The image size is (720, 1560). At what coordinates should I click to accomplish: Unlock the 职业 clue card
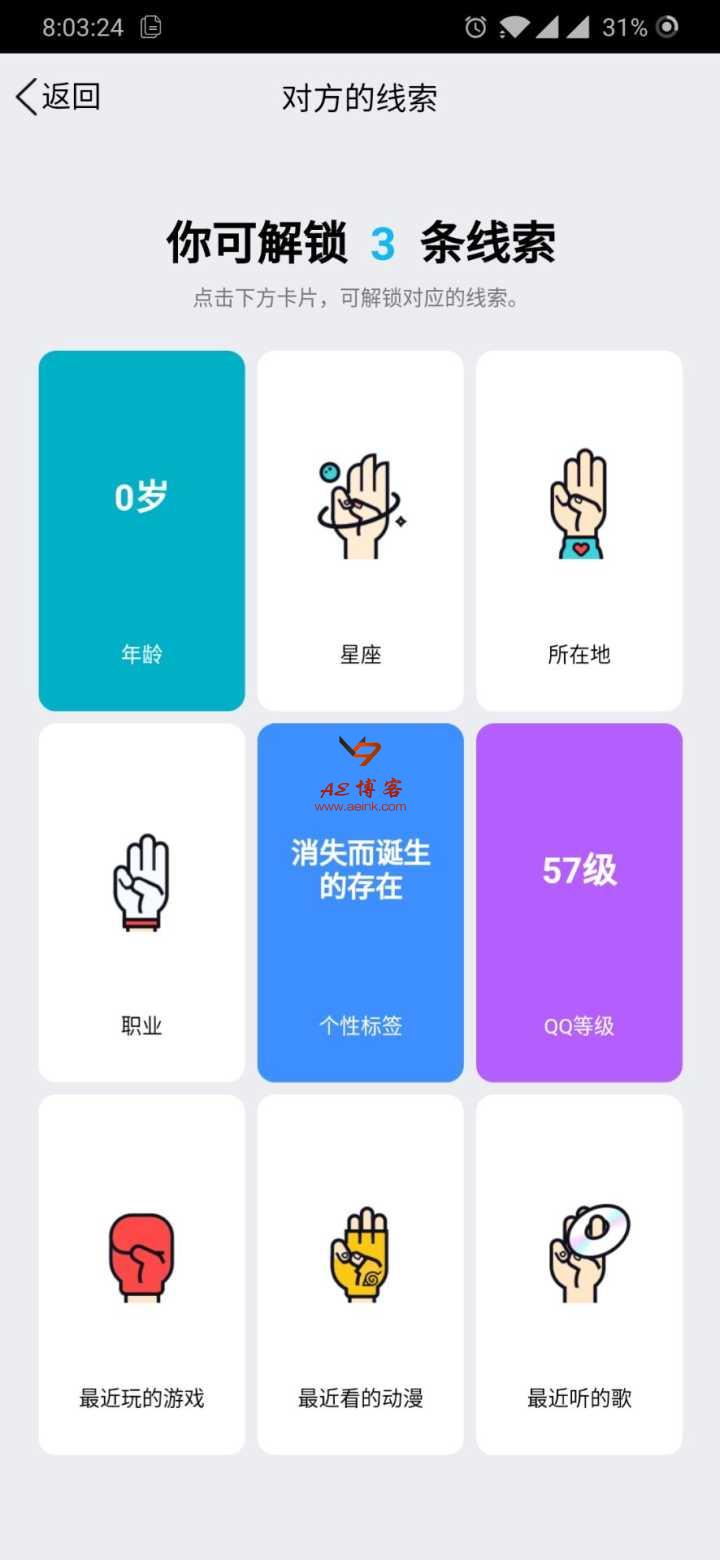point(141,902)
